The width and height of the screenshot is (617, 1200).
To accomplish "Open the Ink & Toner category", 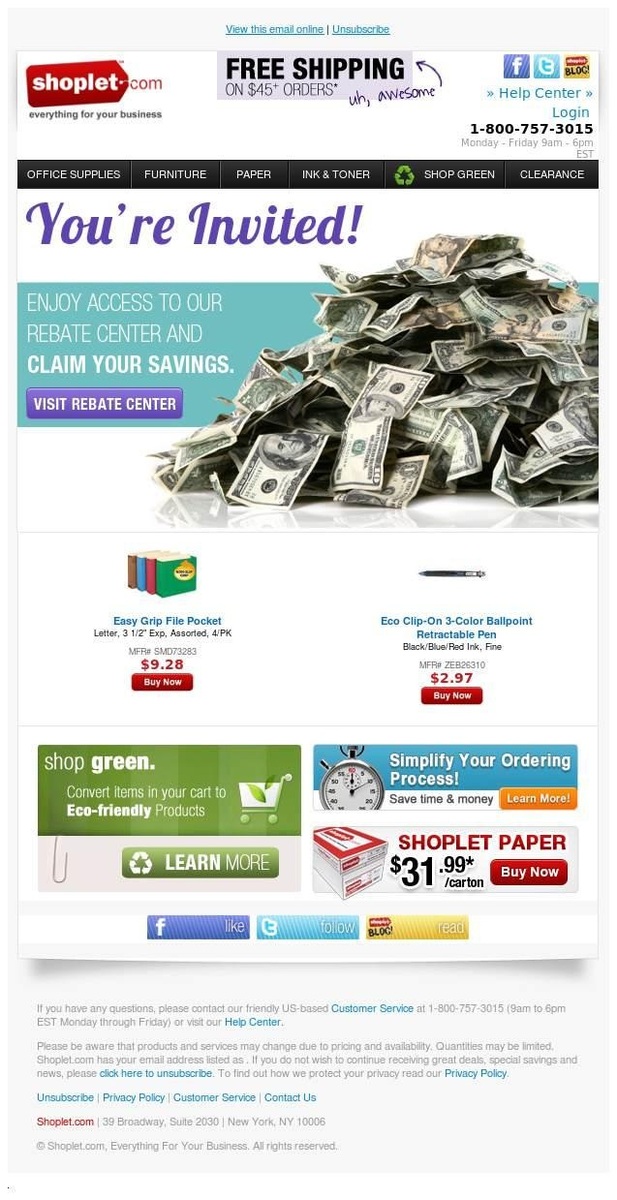I will point(336,174).
